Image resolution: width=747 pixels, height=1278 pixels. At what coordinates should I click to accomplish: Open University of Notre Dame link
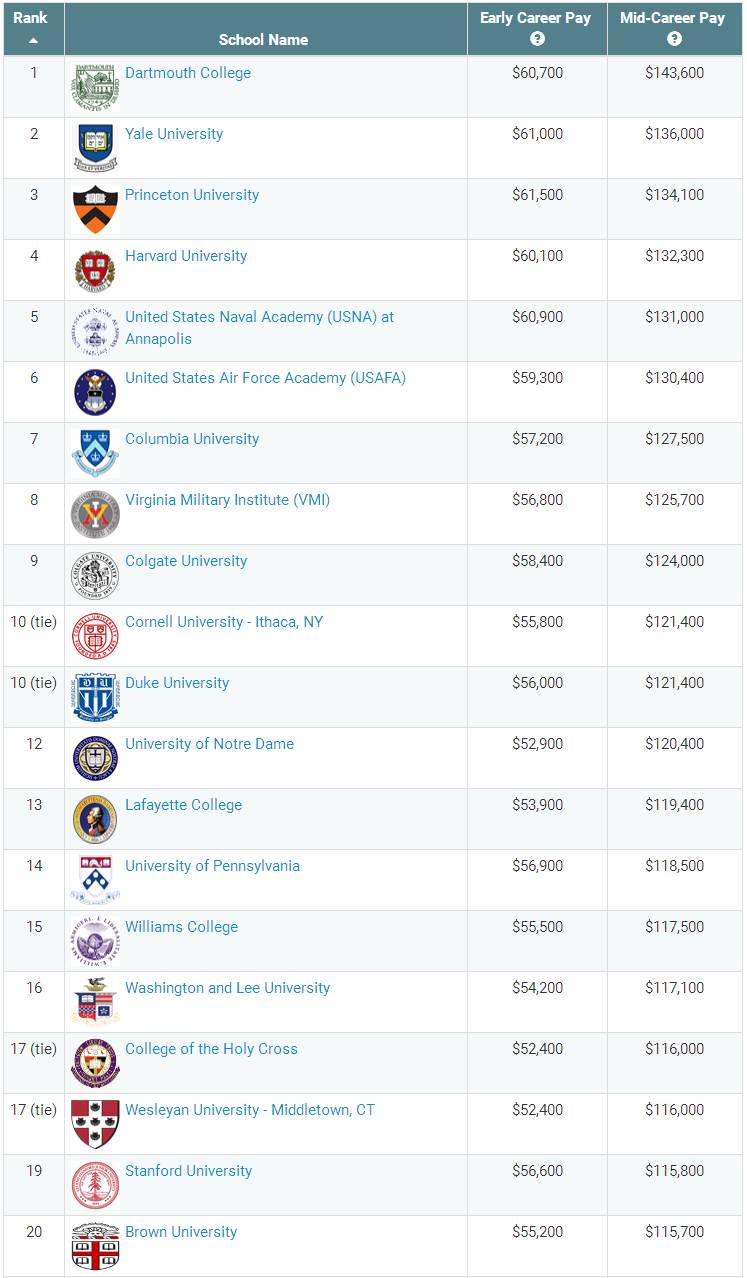pyautogui.click(x=209, y=744)
